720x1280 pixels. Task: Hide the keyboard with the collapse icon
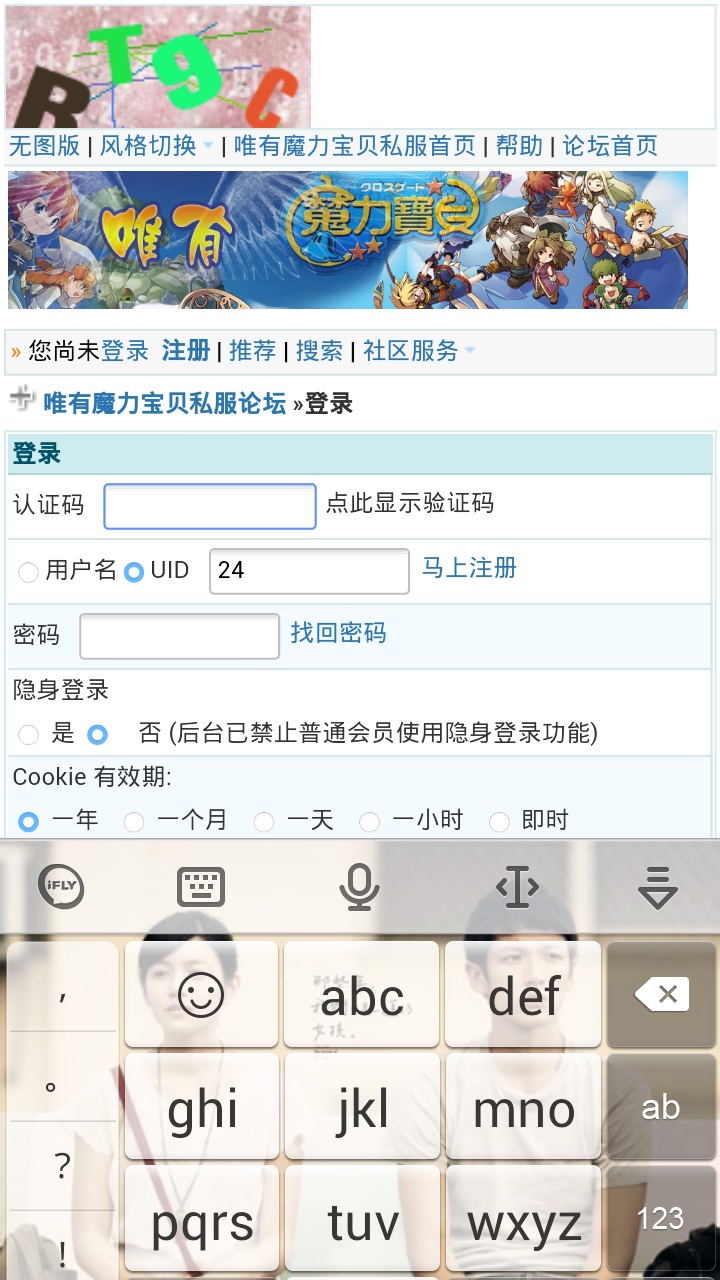[x=657, y=887]
